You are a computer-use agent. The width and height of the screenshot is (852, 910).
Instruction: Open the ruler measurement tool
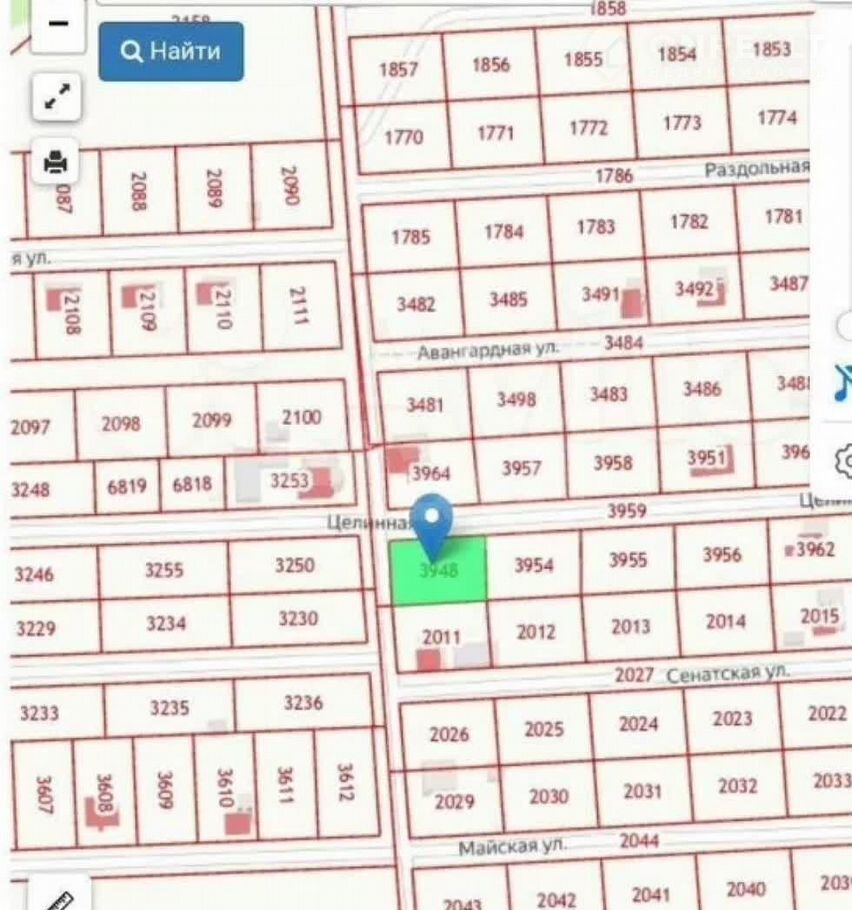pos(60,896)
